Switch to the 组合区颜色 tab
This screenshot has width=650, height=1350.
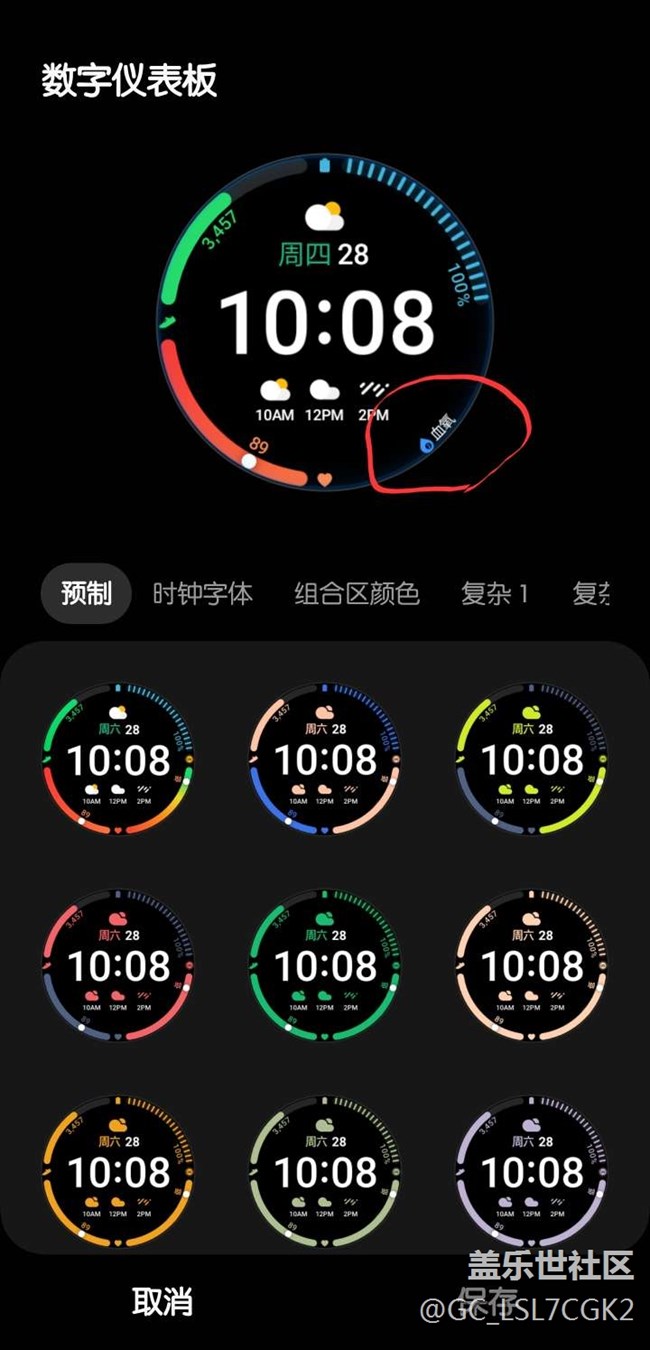tap(357, 594)
